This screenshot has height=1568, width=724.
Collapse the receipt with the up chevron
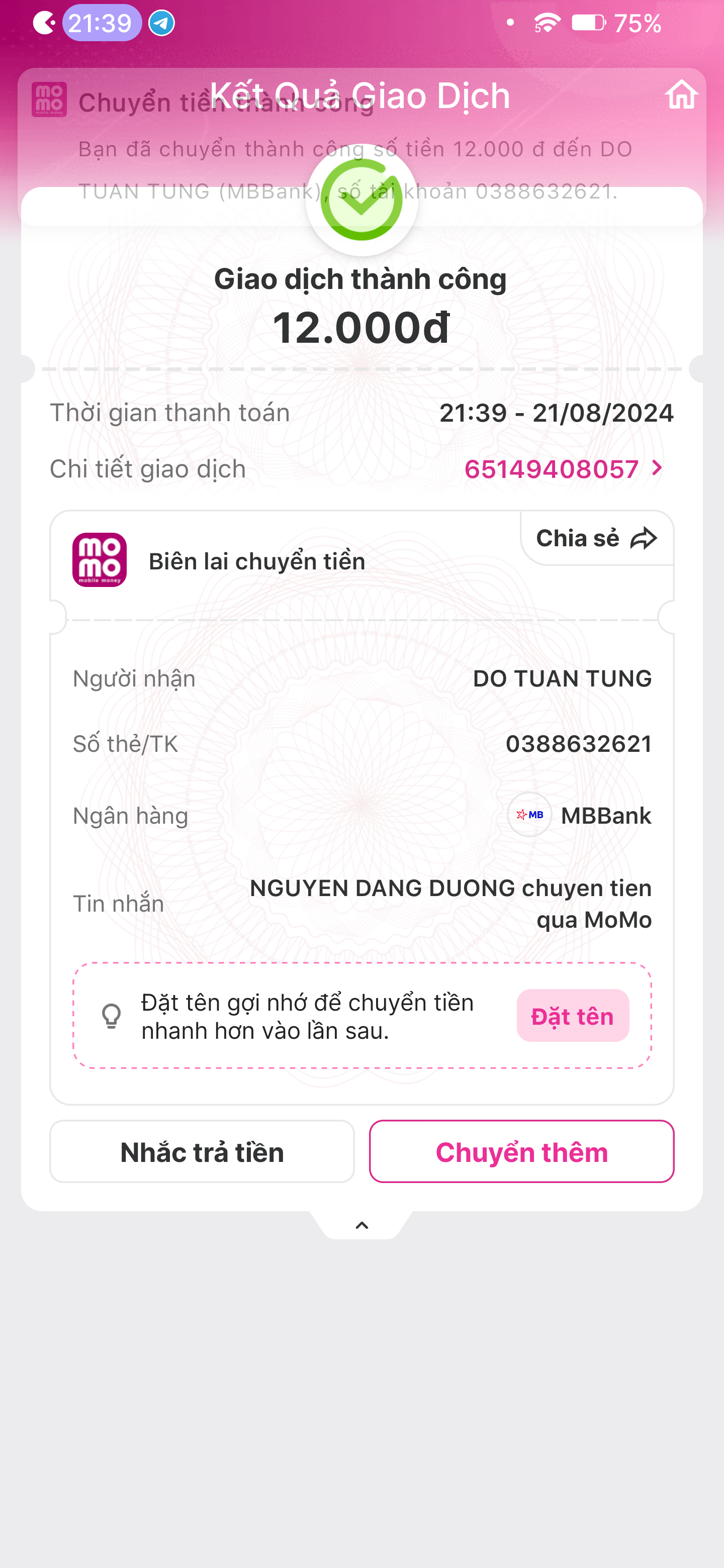(361, 1225)
